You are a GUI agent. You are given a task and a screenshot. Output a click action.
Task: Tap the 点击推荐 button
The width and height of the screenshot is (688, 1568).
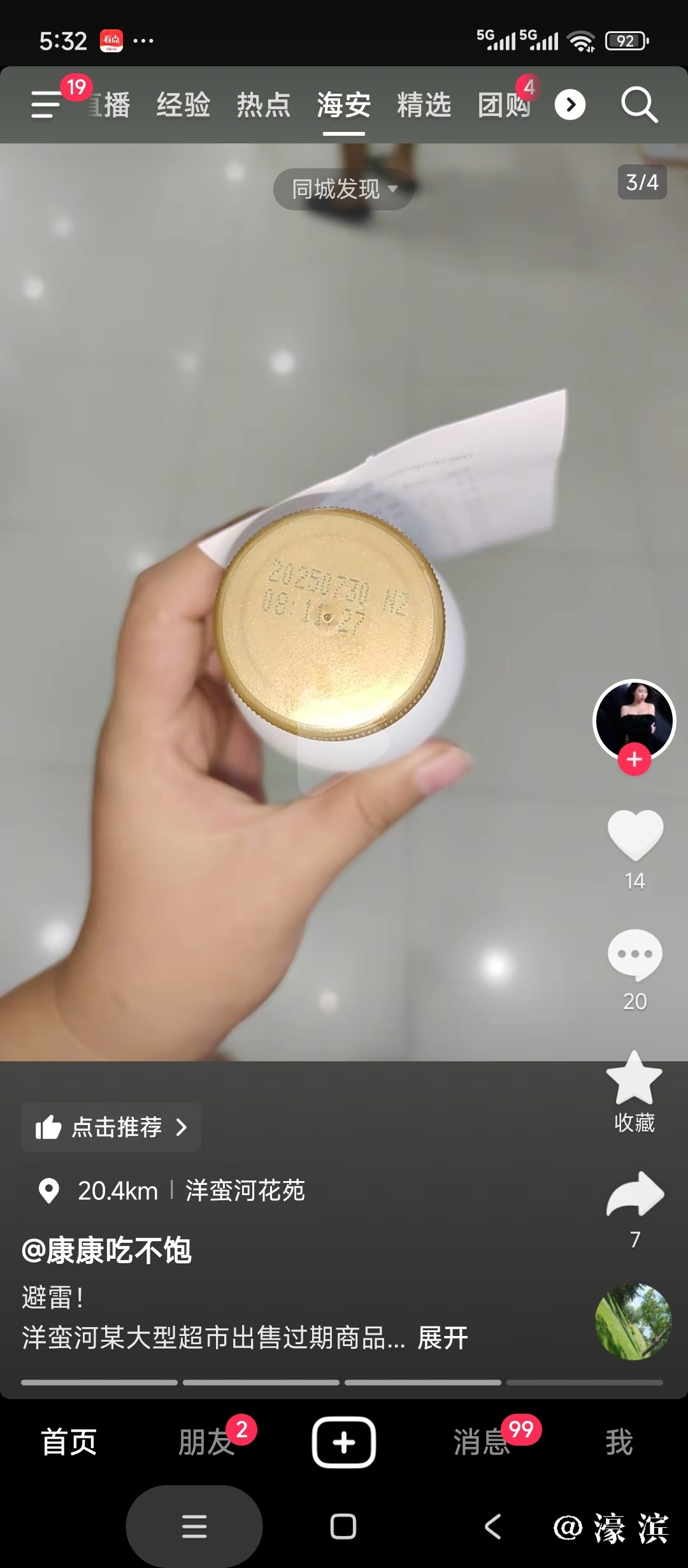coord(111,1127)
